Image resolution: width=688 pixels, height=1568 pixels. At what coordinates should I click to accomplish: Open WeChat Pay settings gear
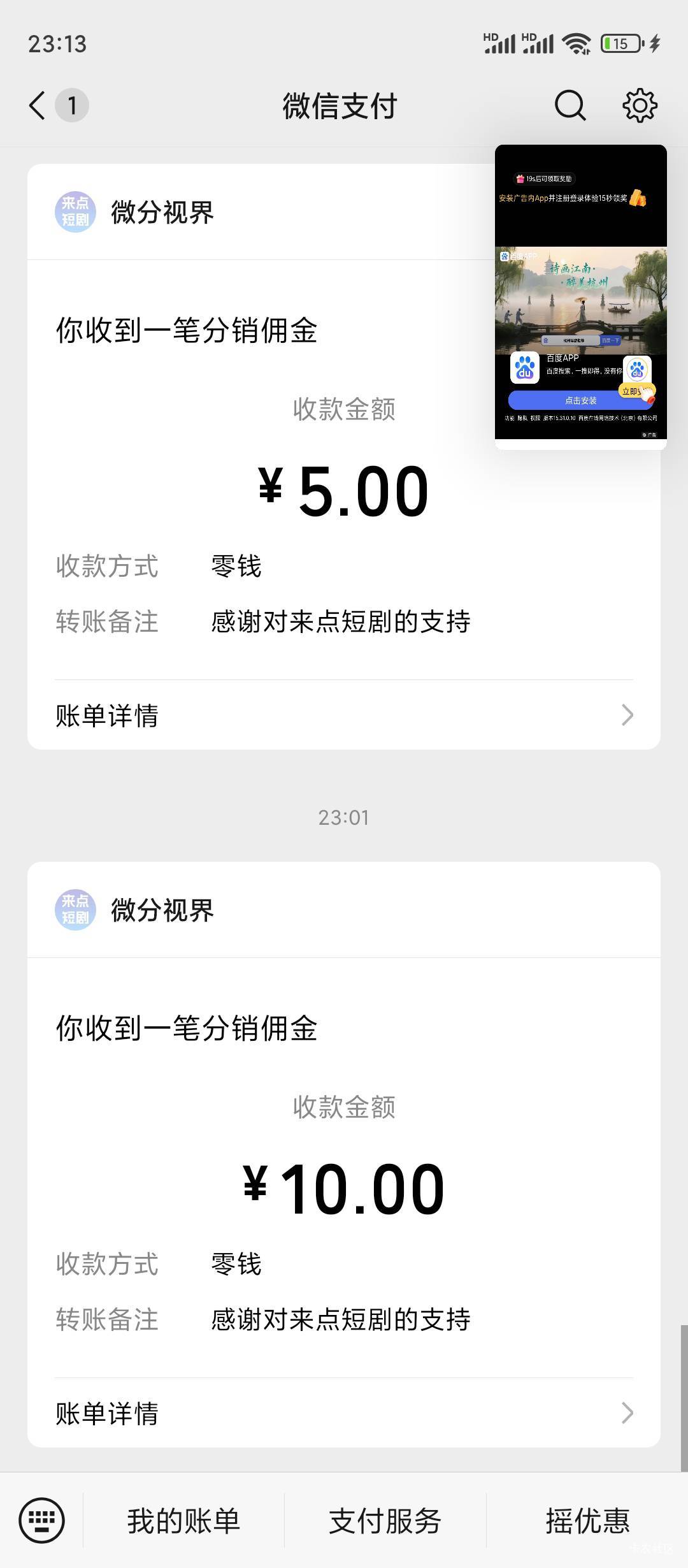pyautogui.click(x=640, y=105)
